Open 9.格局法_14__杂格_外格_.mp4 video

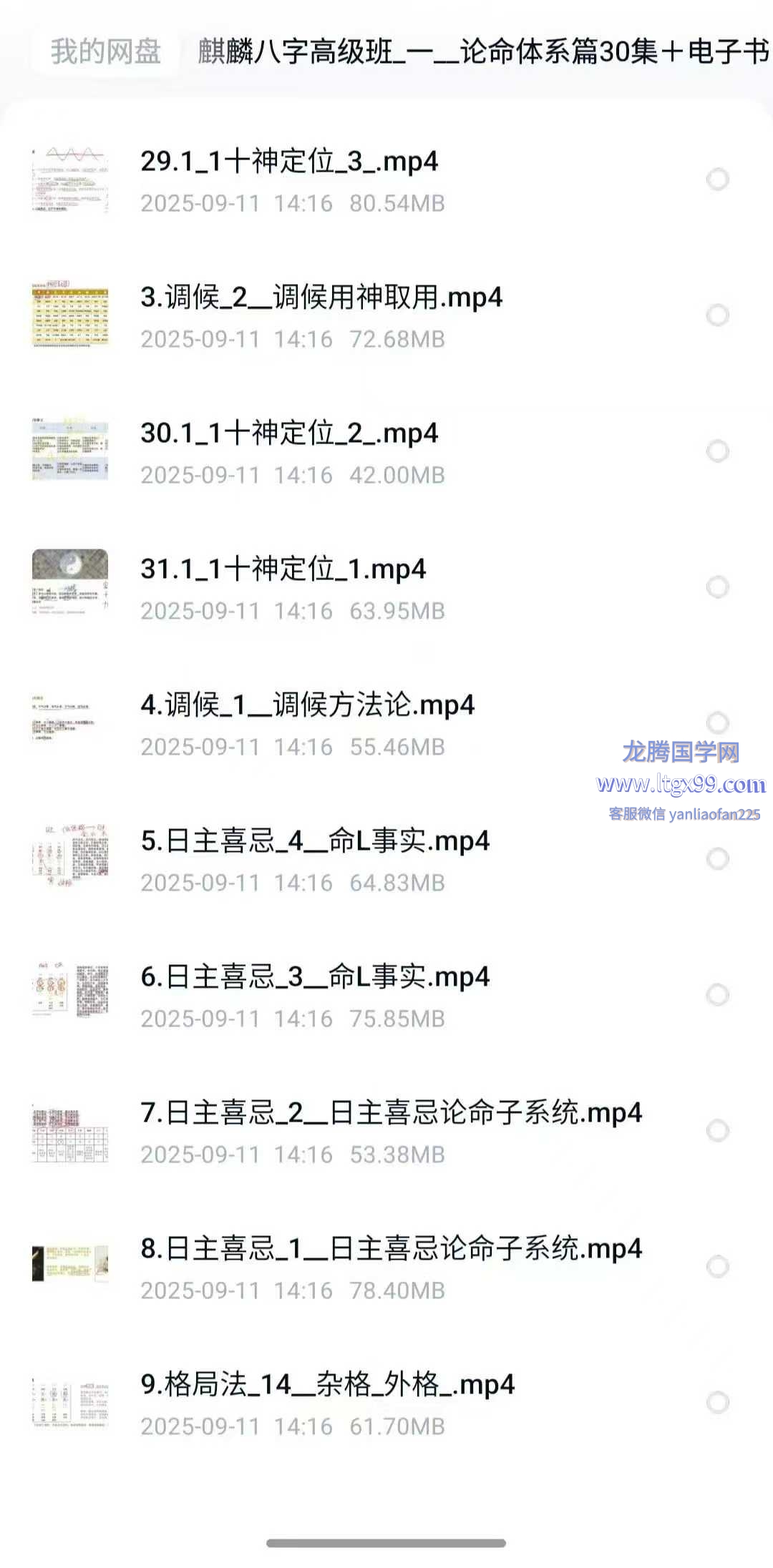pyautogui.click(x=328, y=1385)
